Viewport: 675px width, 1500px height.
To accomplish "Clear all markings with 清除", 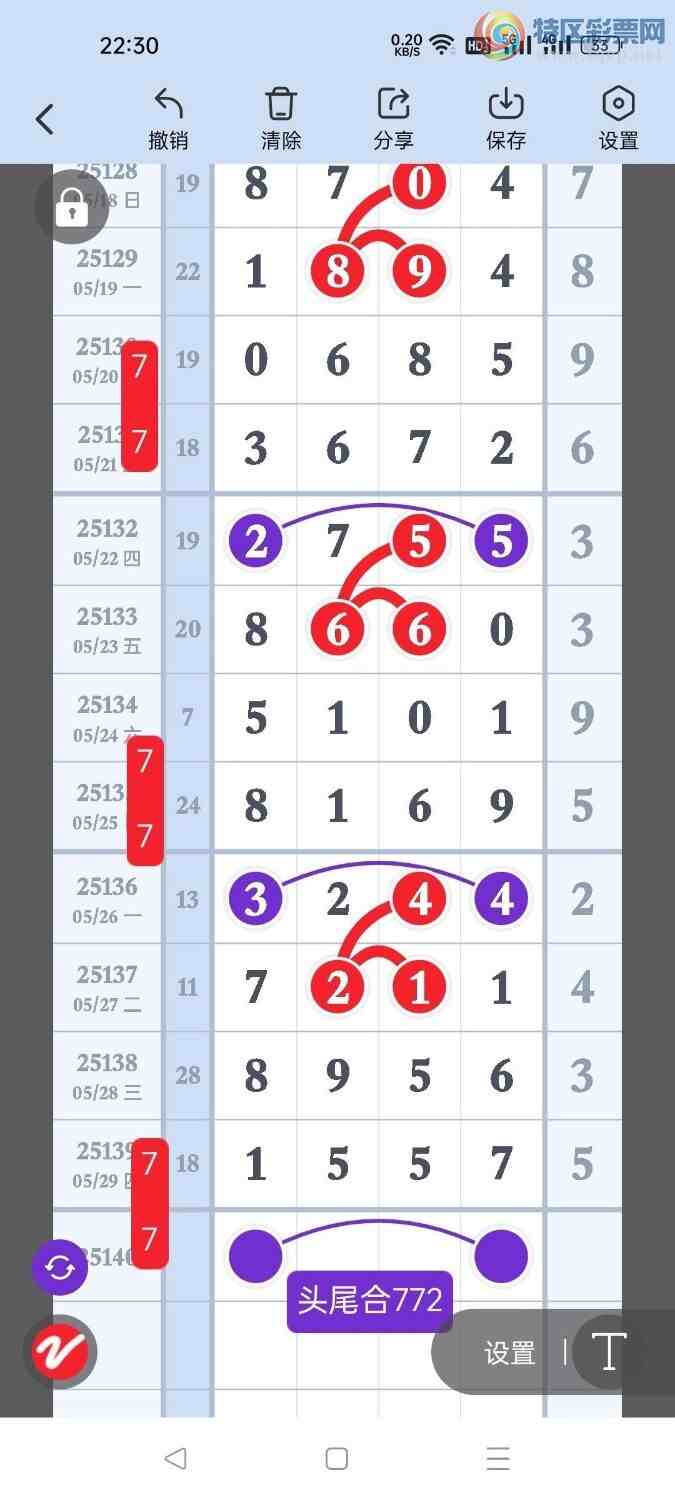I will [281, 119].
